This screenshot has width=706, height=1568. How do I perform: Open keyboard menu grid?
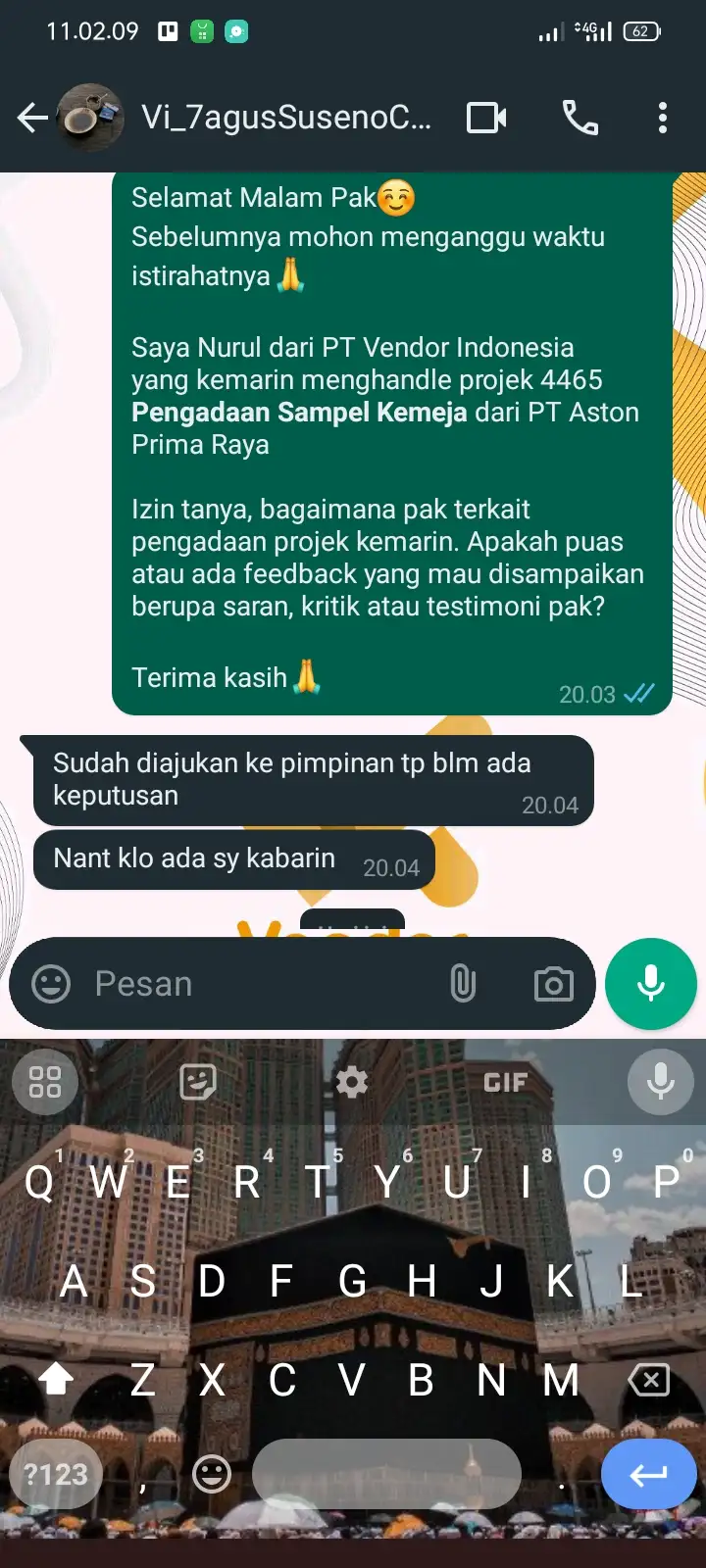[45, 1082]
